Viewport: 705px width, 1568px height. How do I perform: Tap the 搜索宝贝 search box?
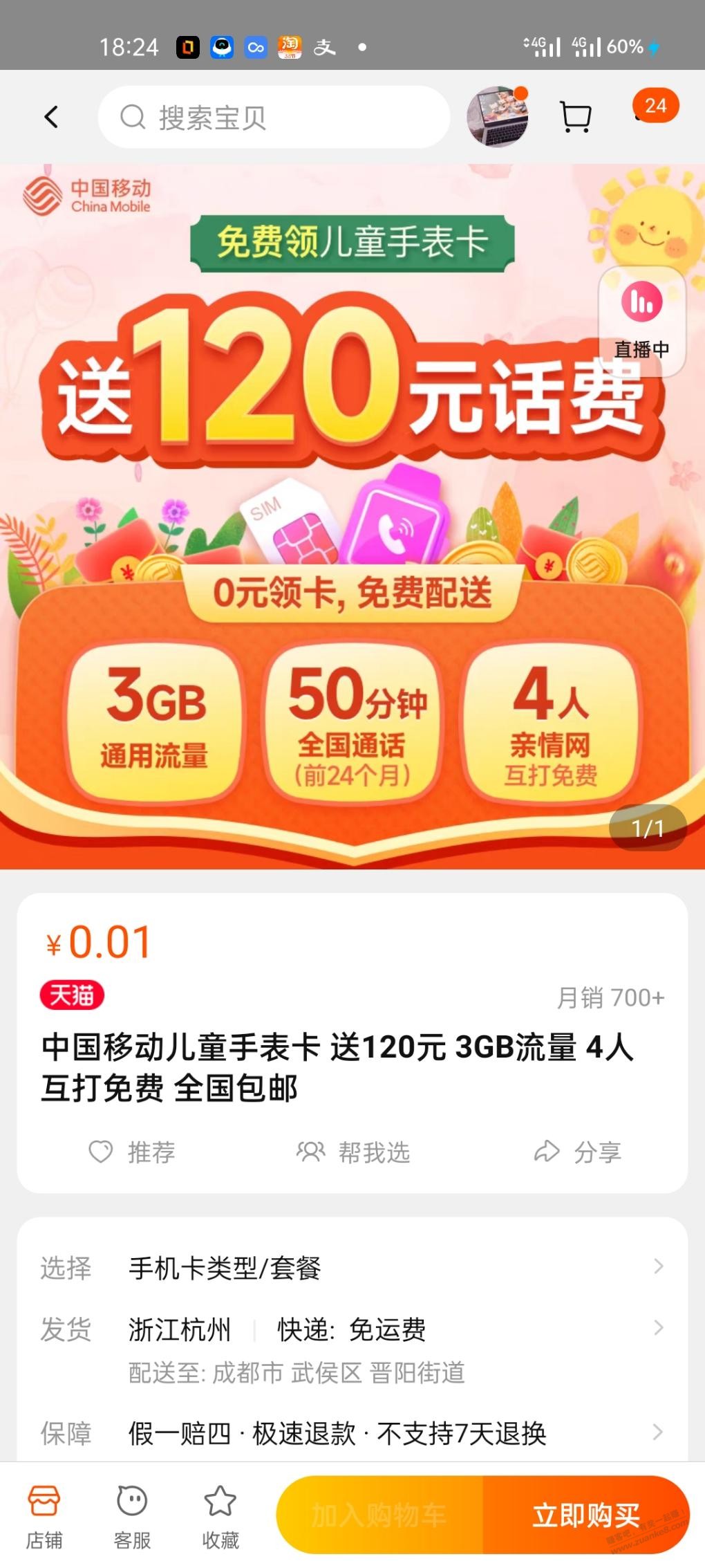(x=274, y=118)
